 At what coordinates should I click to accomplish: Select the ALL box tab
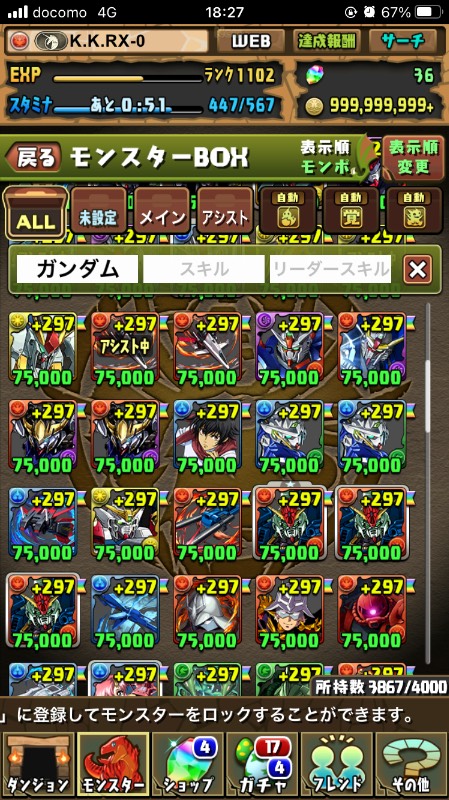click(36, 213)
